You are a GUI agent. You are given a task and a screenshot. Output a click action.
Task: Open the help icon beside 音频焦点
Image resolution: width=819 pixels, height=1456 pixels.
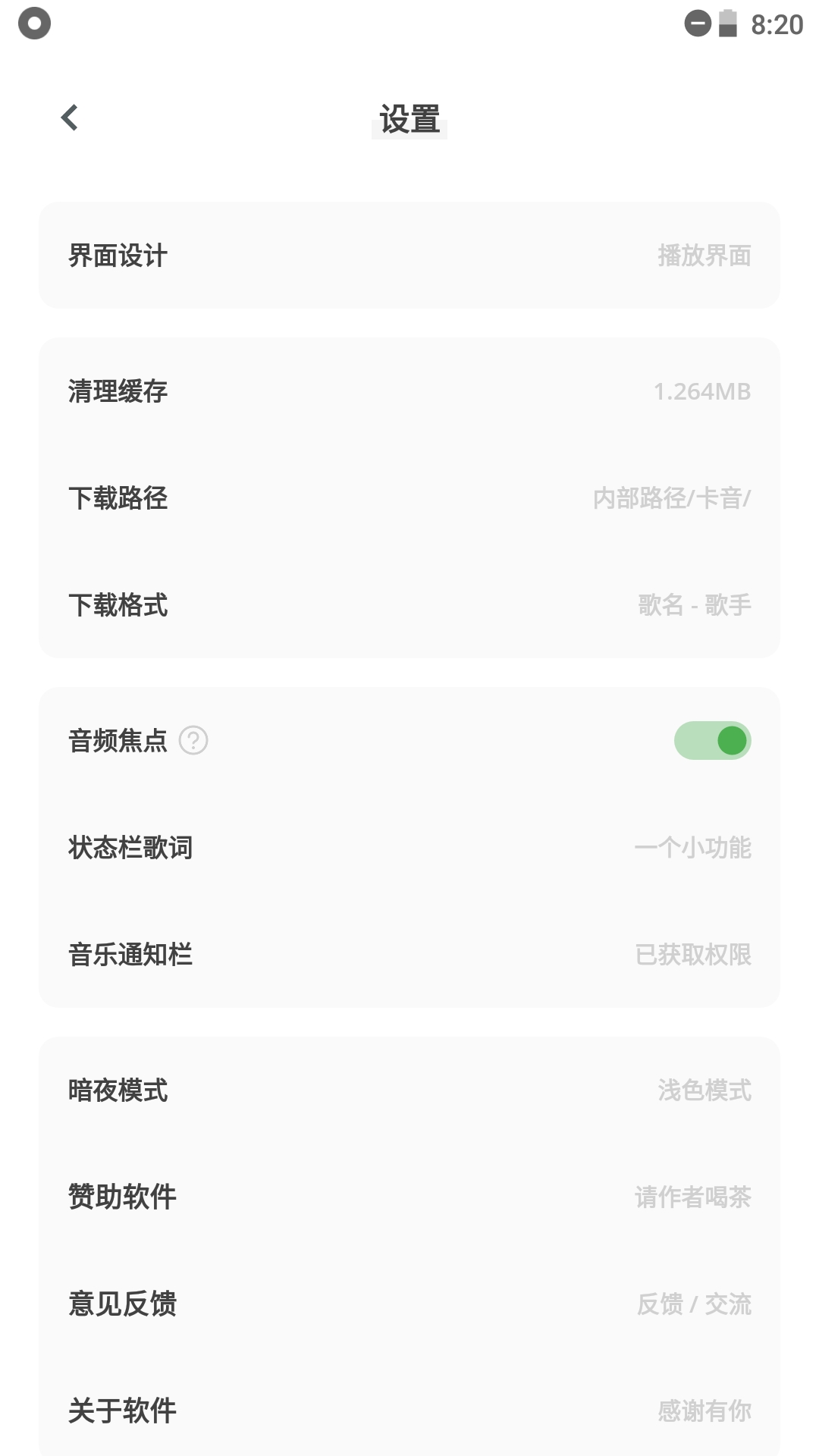pyautogui.click(x=195, y=741)
